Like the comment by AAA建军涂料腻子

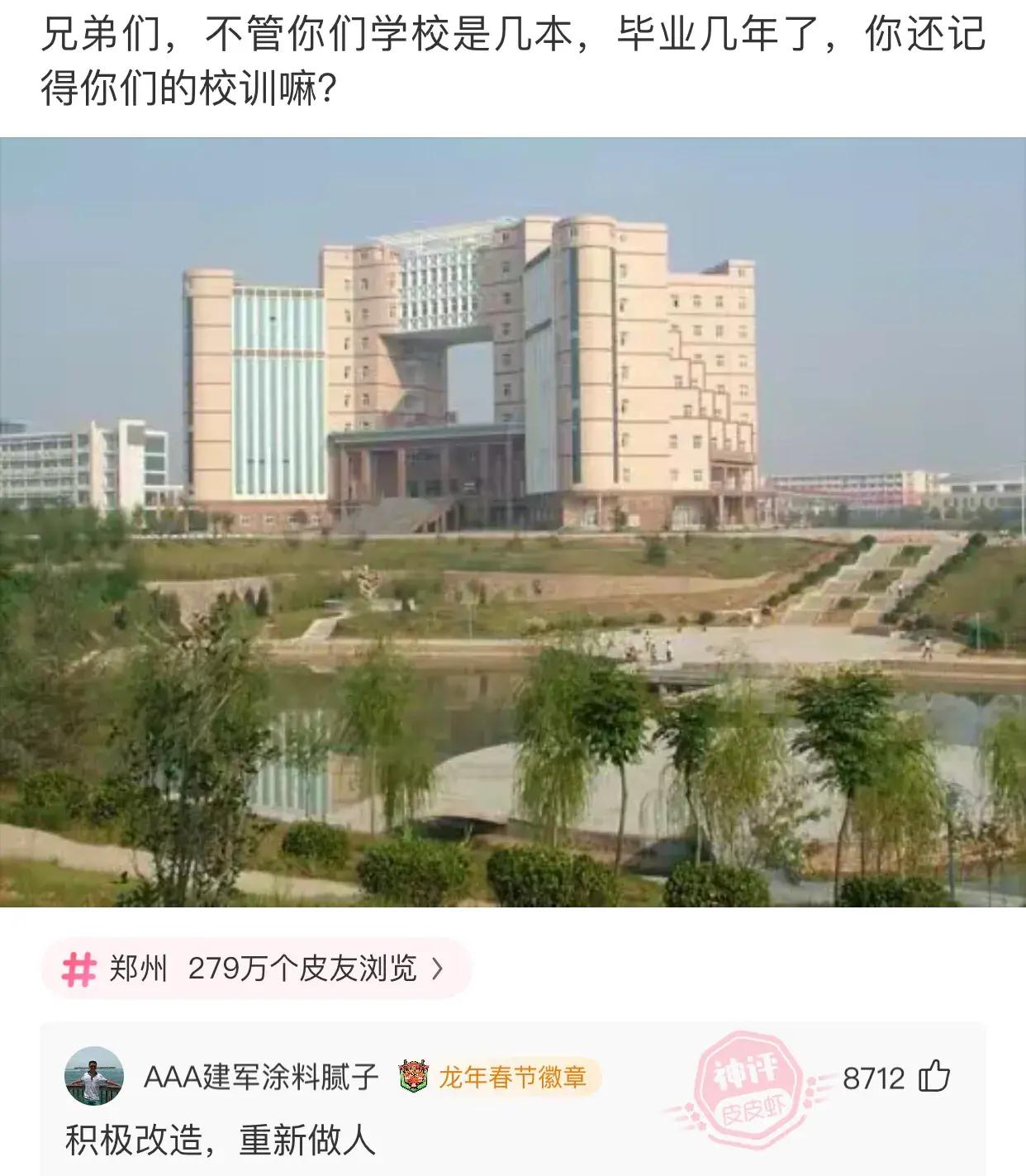(x=935, y=1077)
